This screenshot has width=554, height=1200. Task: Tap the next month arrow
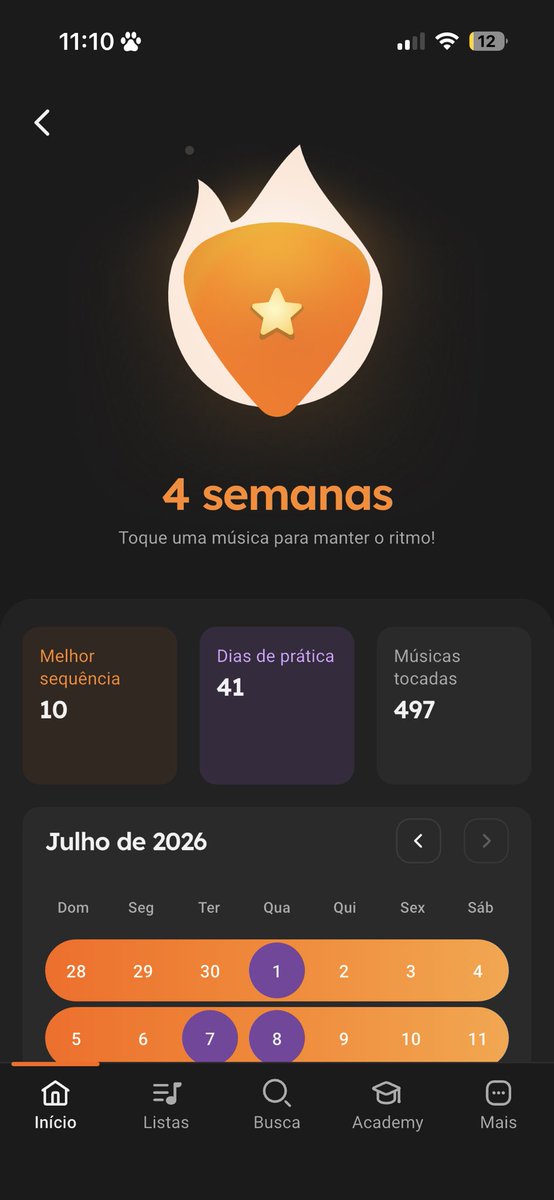(486, 841)
